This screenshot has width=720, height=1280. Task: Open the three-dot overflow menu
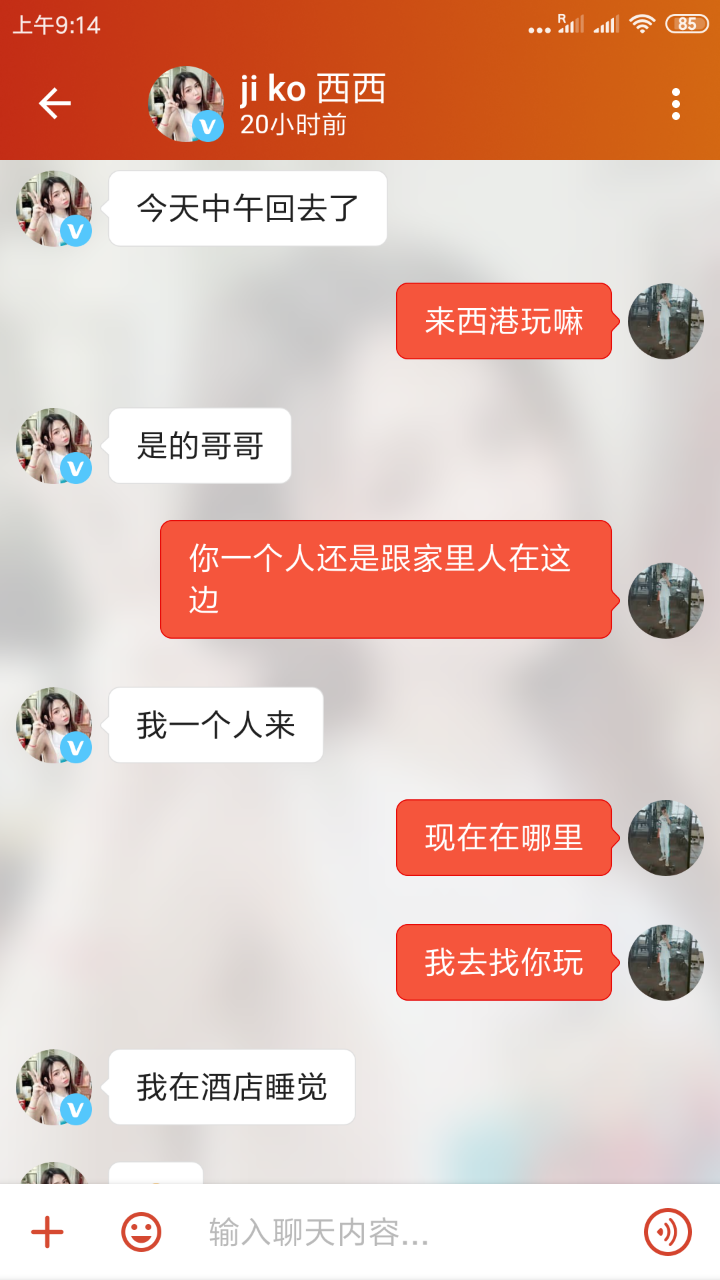click(676, 104)
